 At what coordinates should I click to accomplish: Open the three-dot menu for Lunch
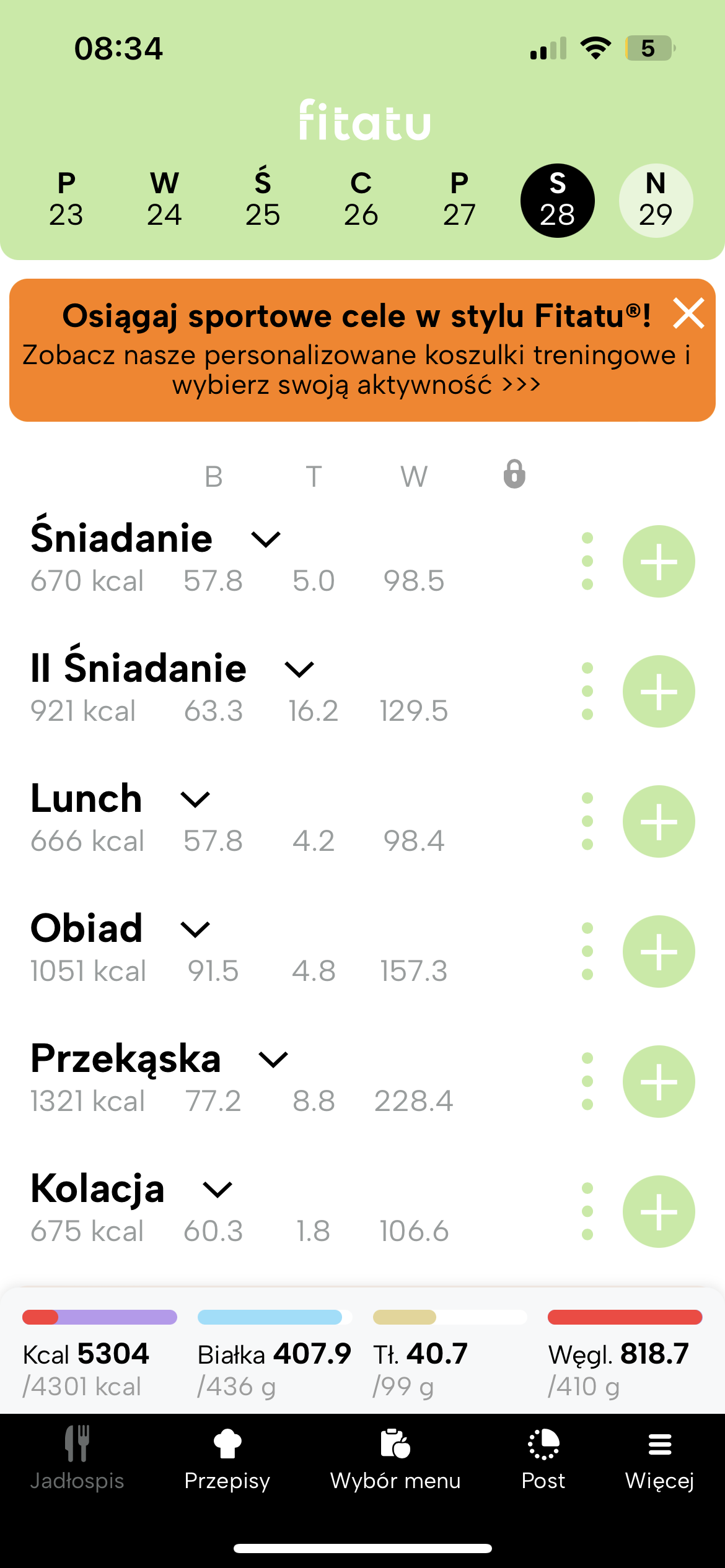[587, 821]
